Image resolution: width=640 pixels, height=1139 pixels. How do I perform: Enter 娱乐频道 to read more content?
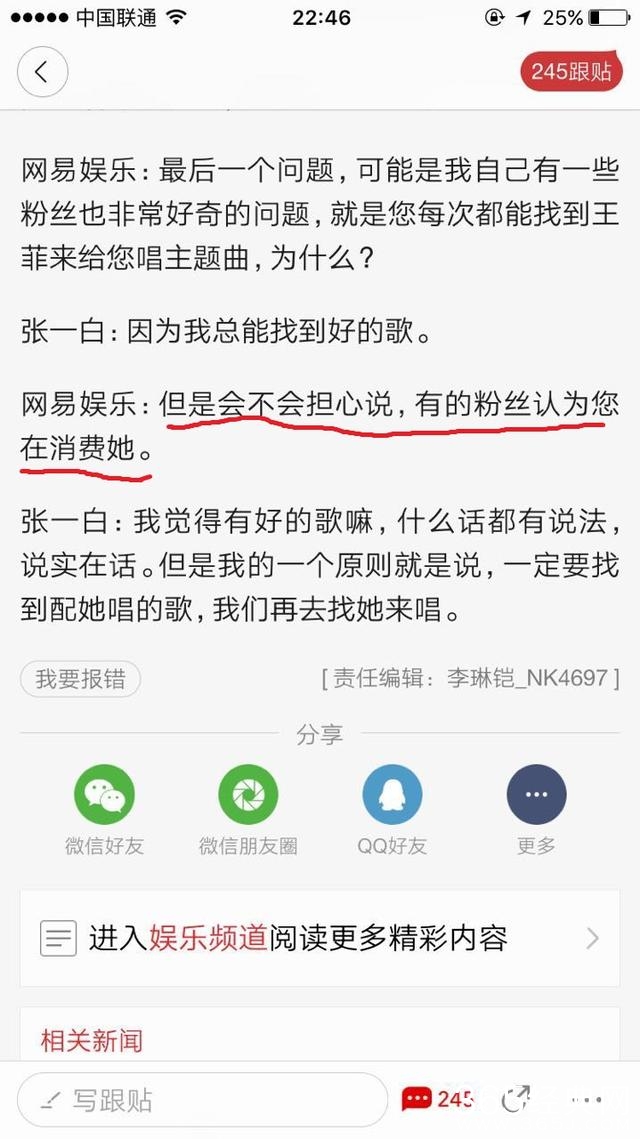320,938
